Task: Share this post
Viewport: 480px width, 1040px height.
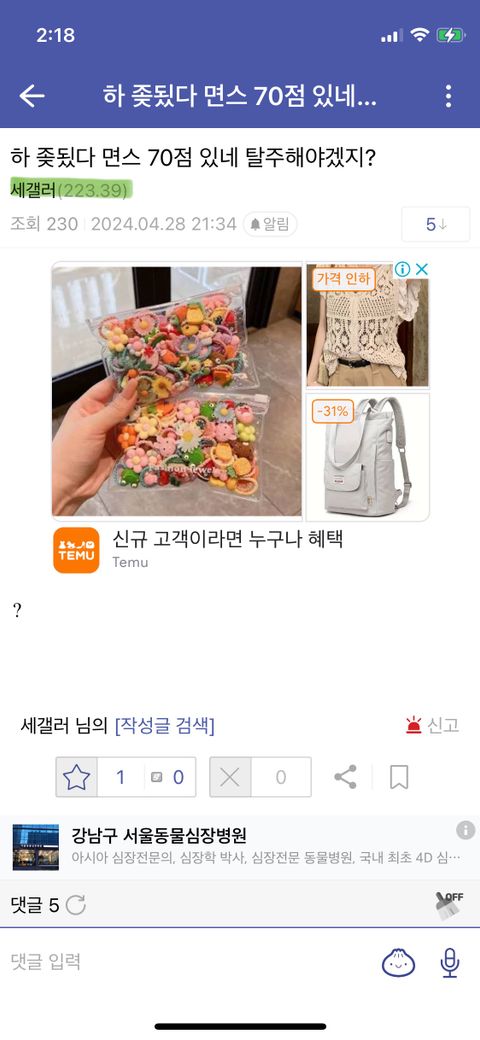Action: [345, 777]
